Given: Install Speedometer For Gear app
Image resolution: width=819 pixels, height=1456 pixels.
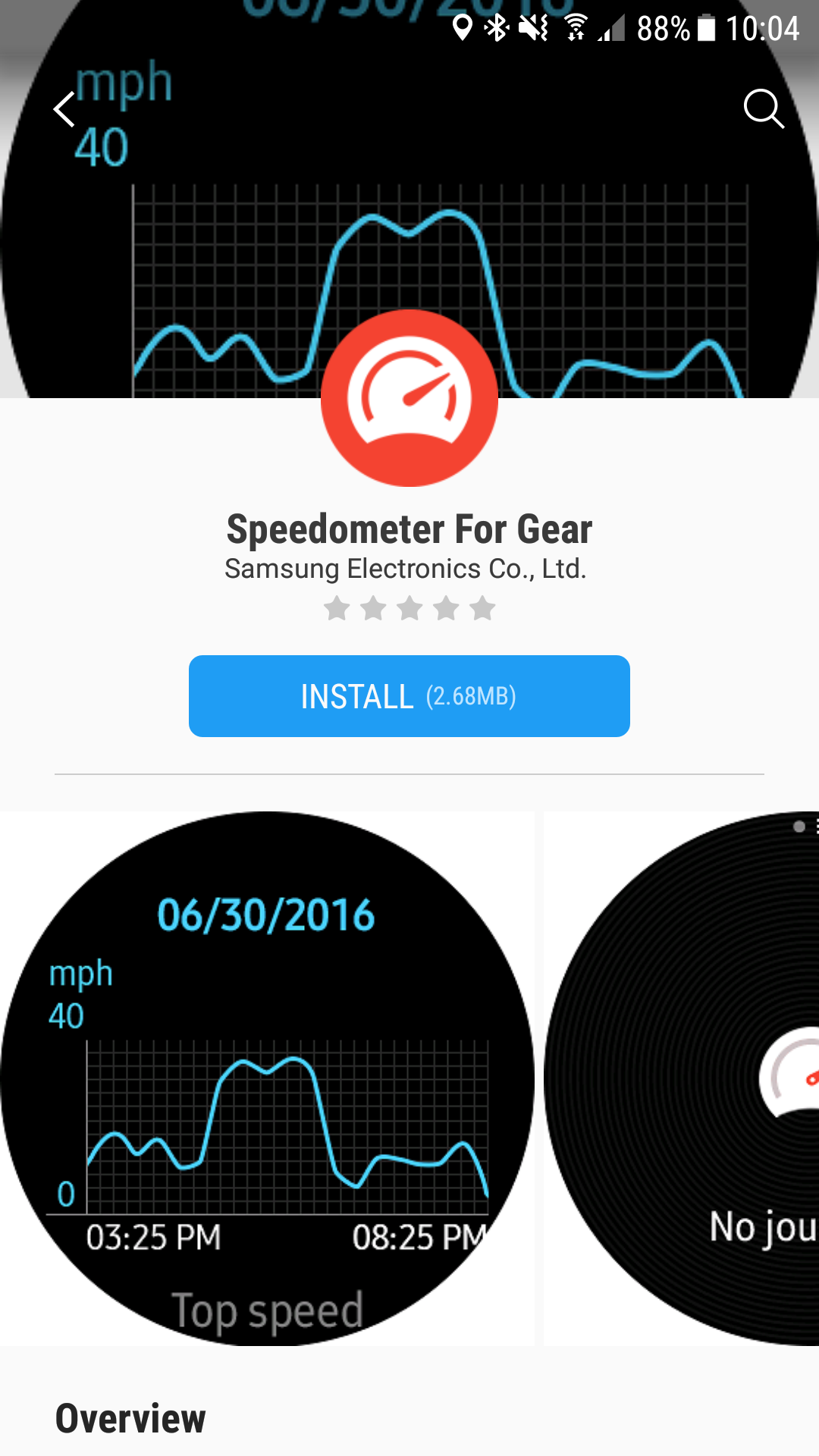Looking at the screenshot, I should coord(409,696).
